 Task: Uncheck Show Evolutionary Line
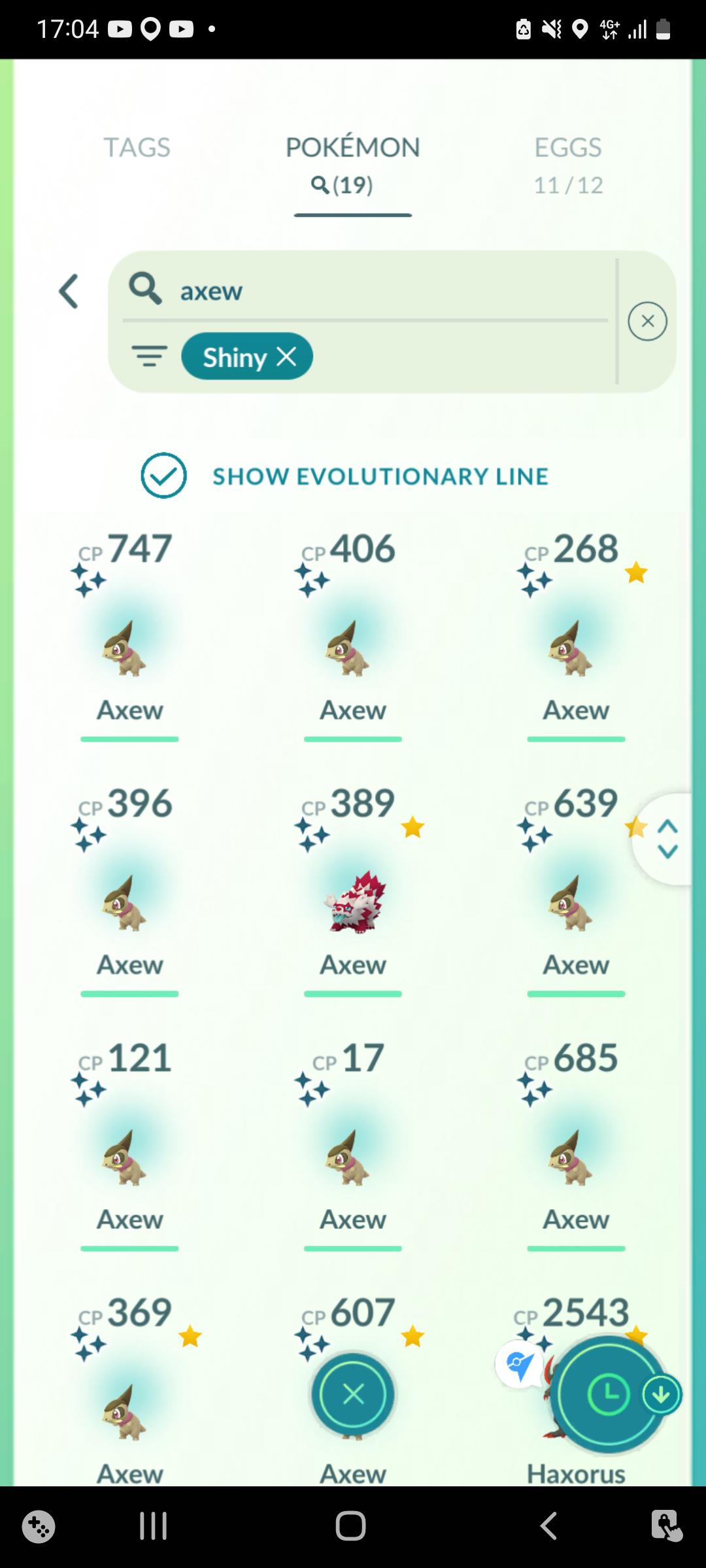(x=163, y=476)
